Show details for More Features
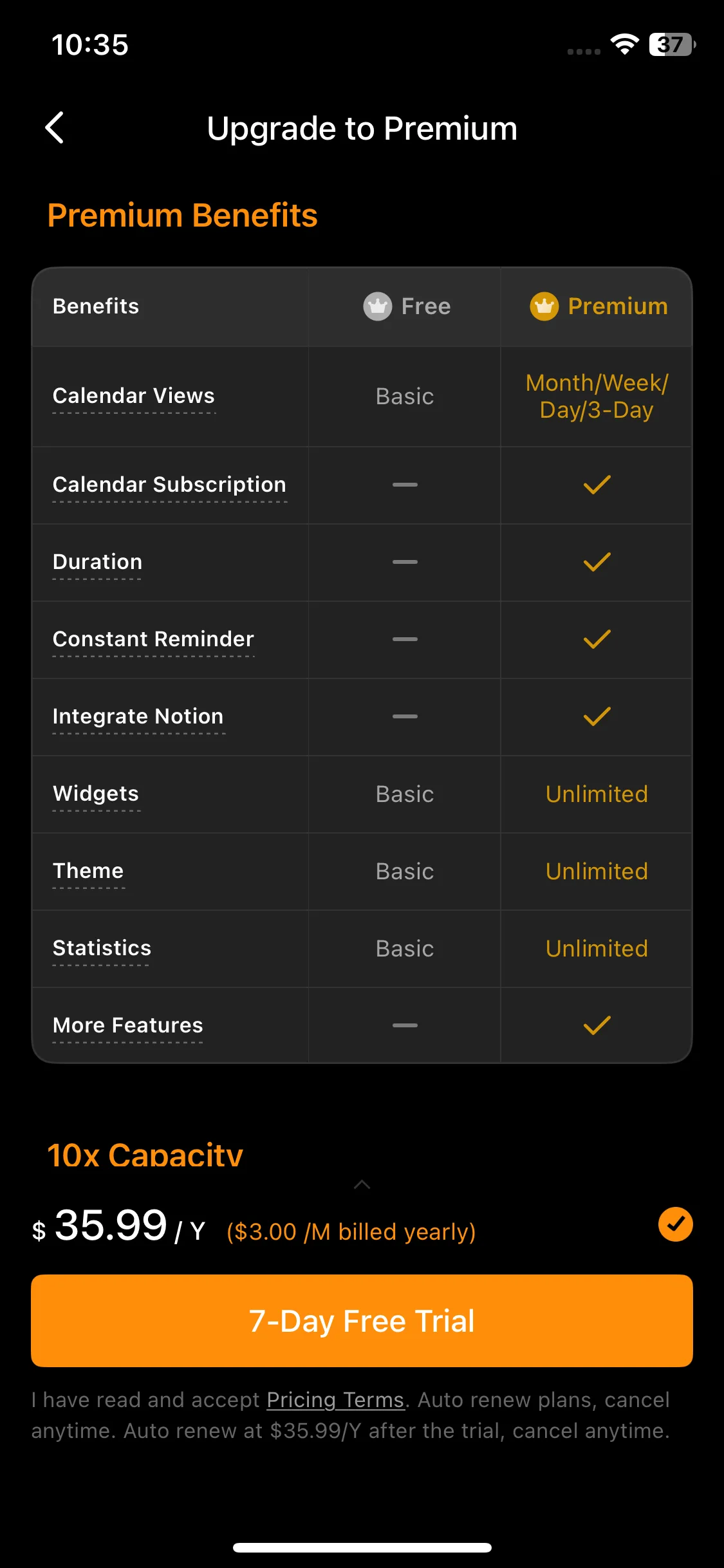The image size is (724, 1568). (x=127, y=1025)
